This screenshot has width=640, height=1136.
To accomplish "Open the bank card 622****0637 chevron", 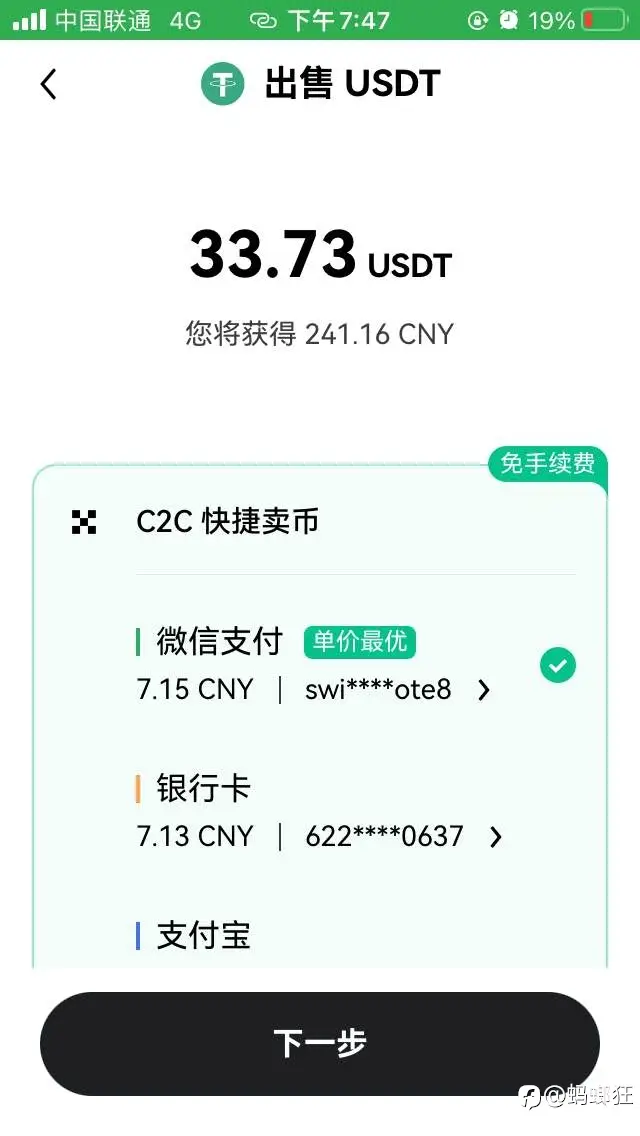I will tap(496, 838).
